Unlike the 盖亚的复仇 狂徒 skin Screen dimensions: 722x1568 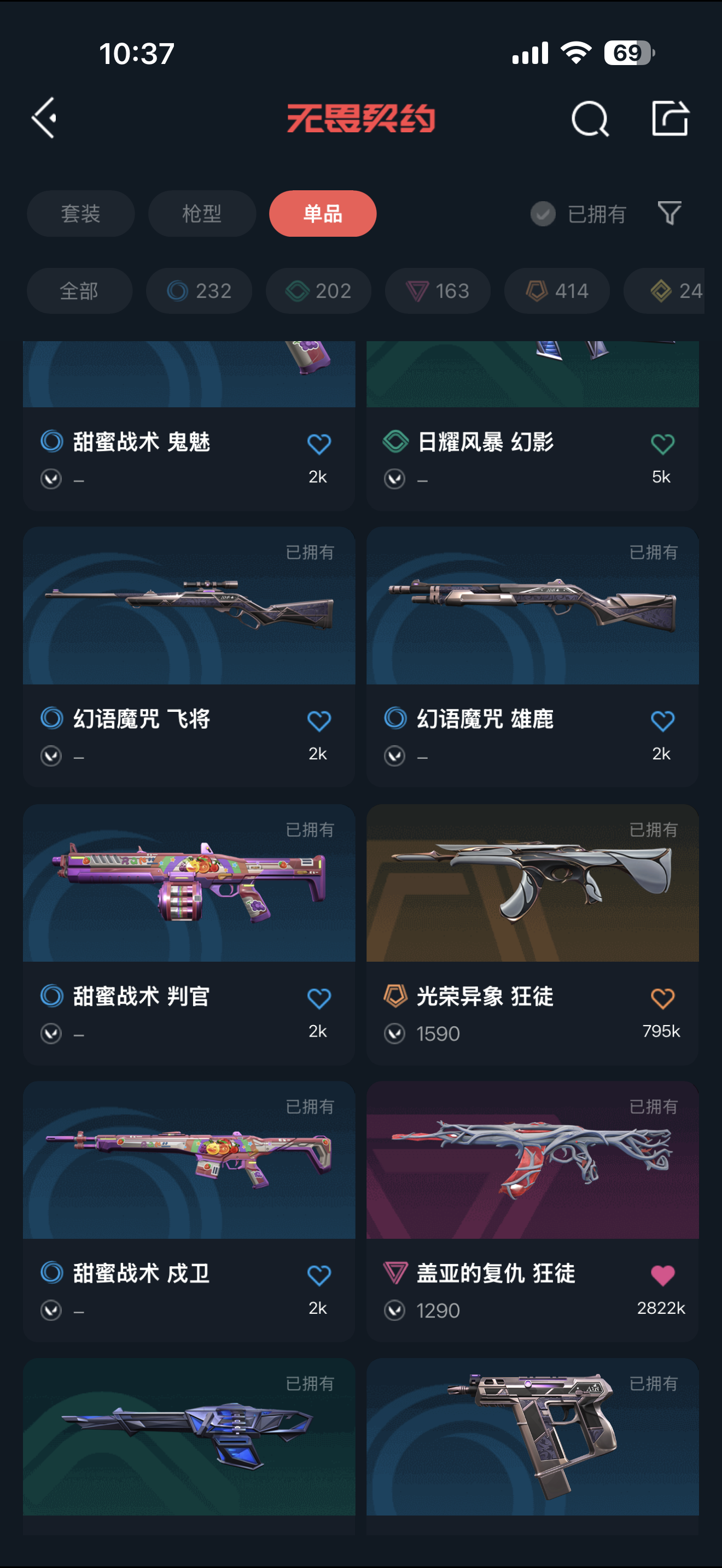point(662,1275)
